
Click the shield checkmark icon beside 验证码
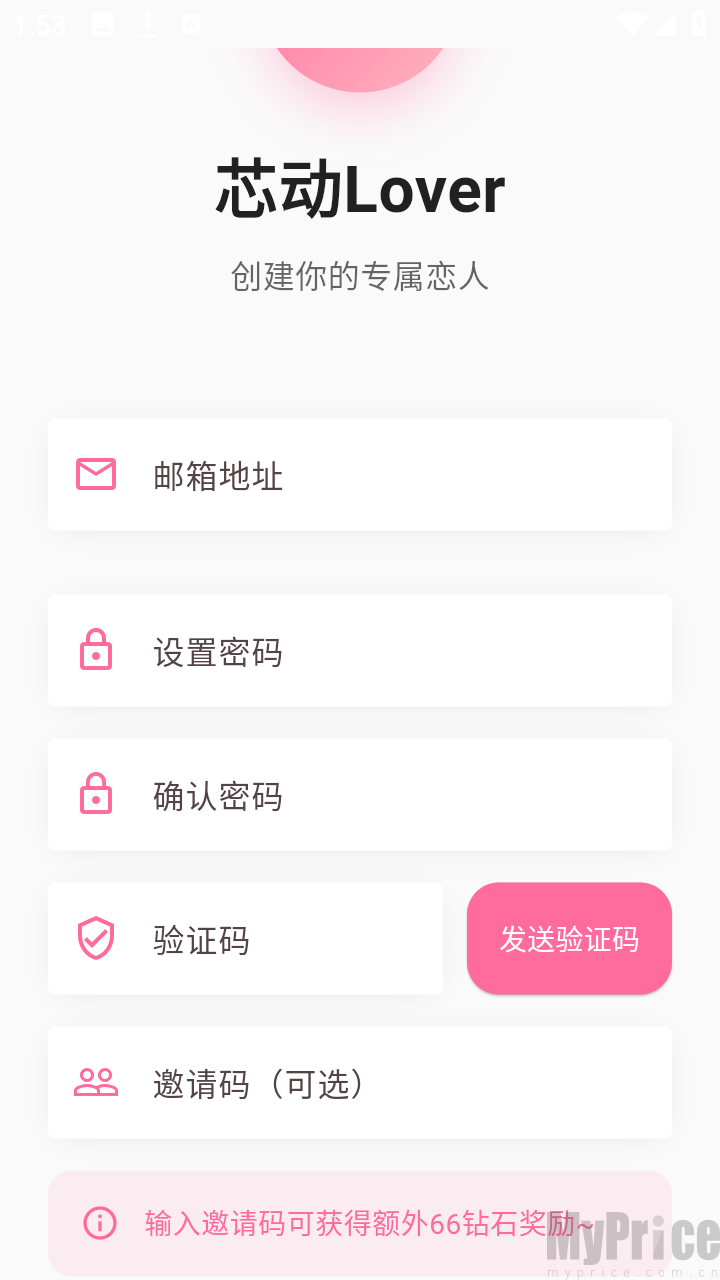(95, 938)
